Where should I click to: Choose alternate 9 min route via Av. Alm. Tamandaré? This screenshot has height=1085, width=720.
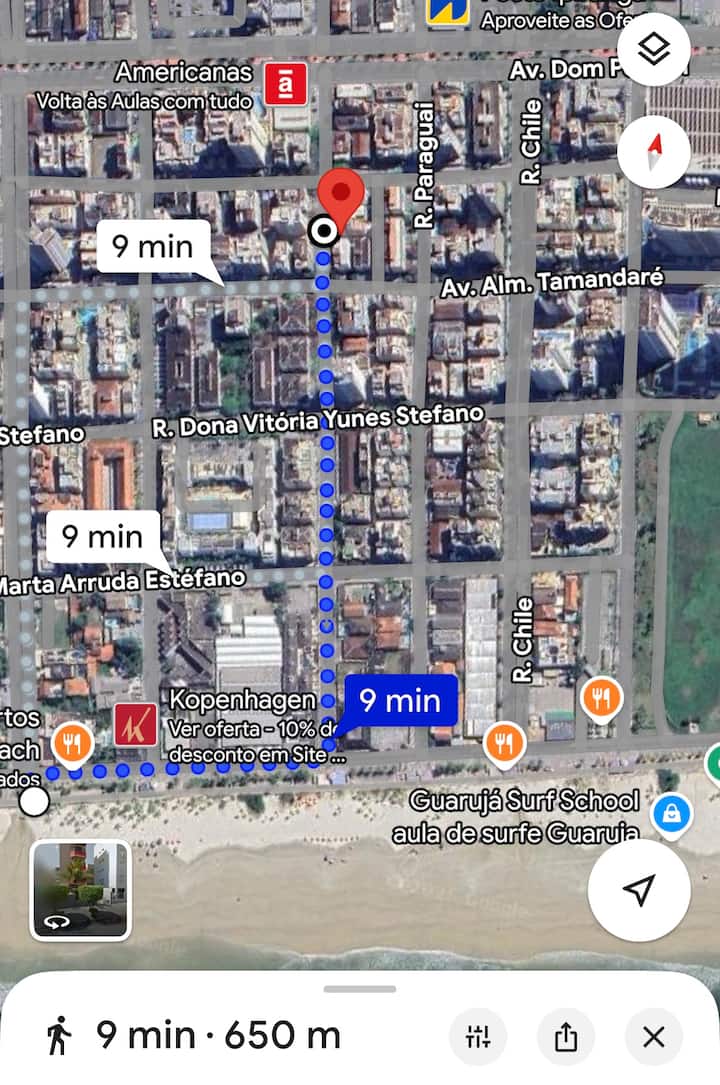coord(153,247)
